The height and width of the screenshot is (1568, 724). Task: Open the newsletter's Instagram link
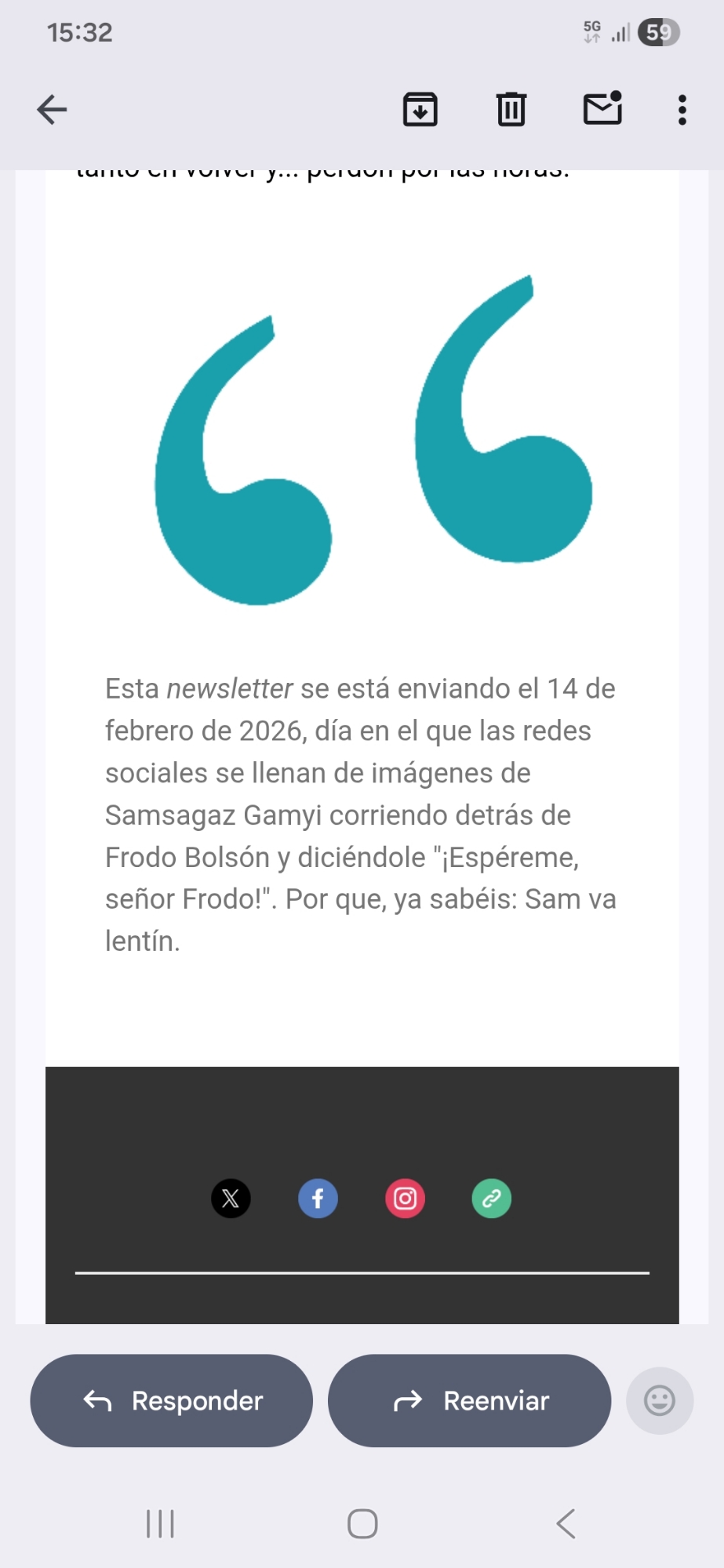(405, 1198)
